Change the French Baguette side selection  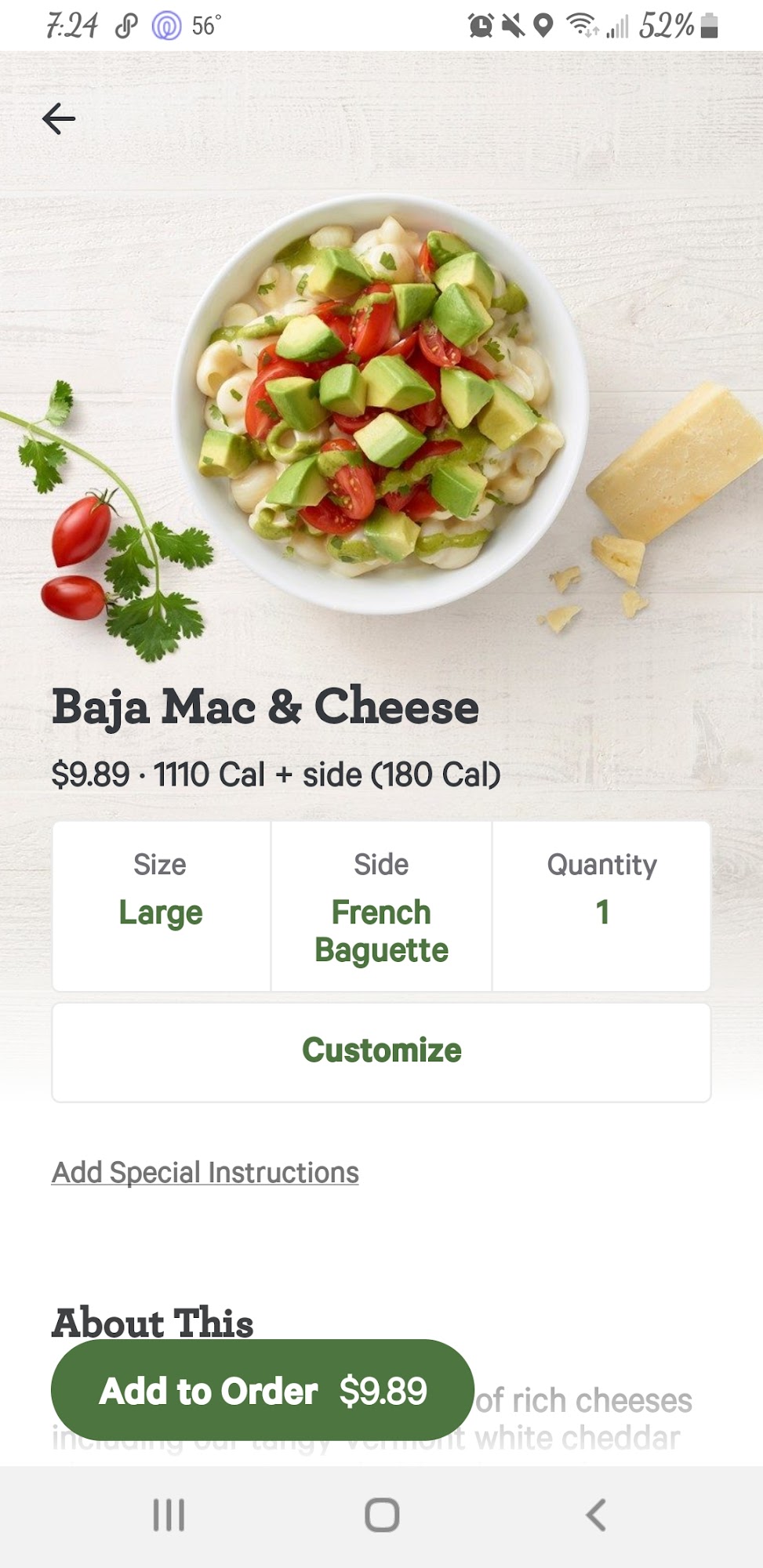click(x=381, y=906)
